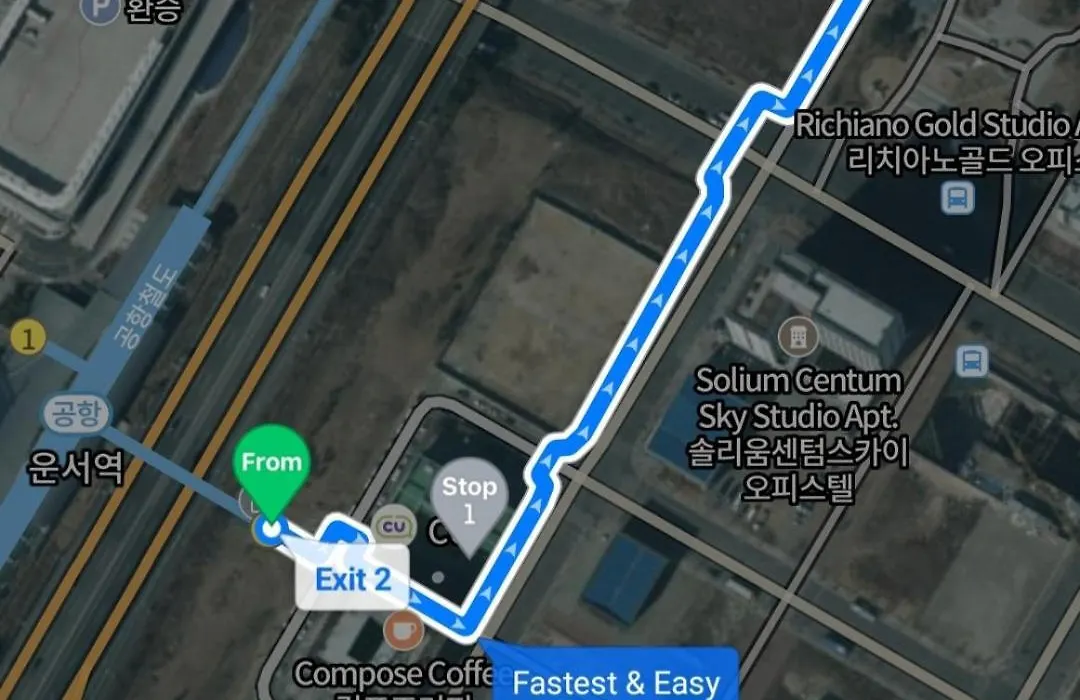Screen dimensions: 1080x700
Task: Open the CU convenience store marker
Action: 393,526
